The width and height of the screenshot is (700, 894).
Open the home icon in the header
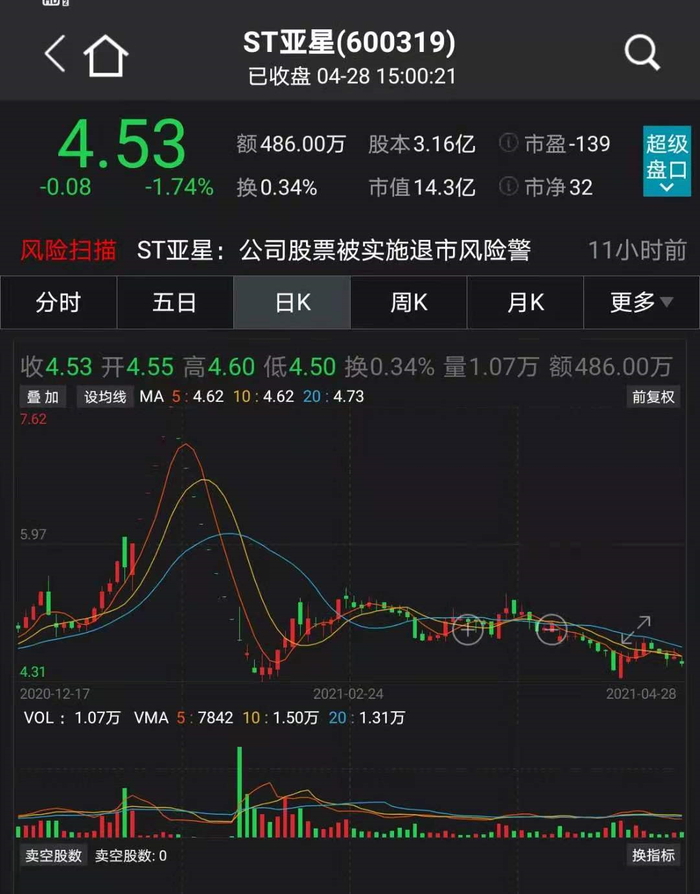click(x=106, y=55)
